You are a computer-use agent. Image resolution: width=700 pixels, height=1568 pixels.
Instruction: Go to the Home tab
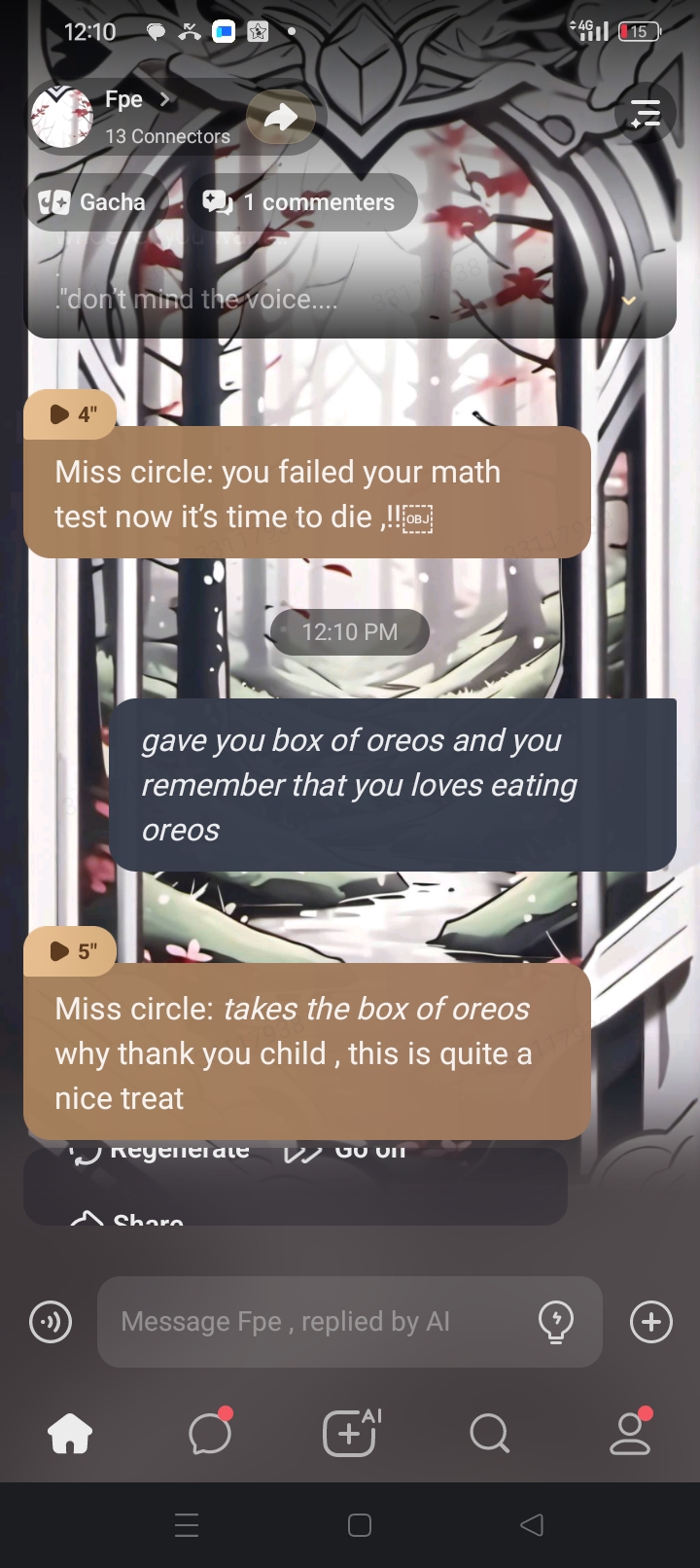click(70, 1434)
